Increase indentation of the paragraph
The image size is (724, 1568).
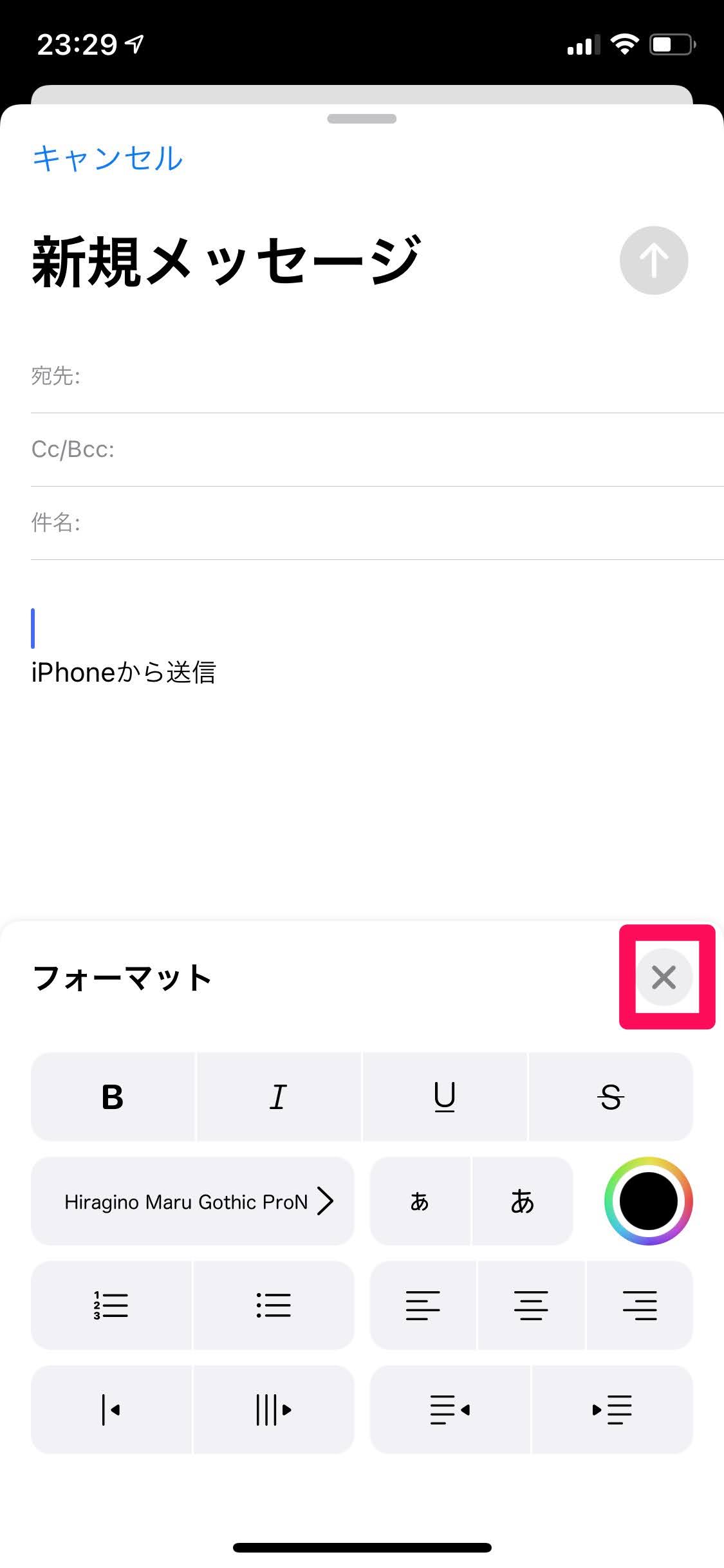(x=611, y=1410)
